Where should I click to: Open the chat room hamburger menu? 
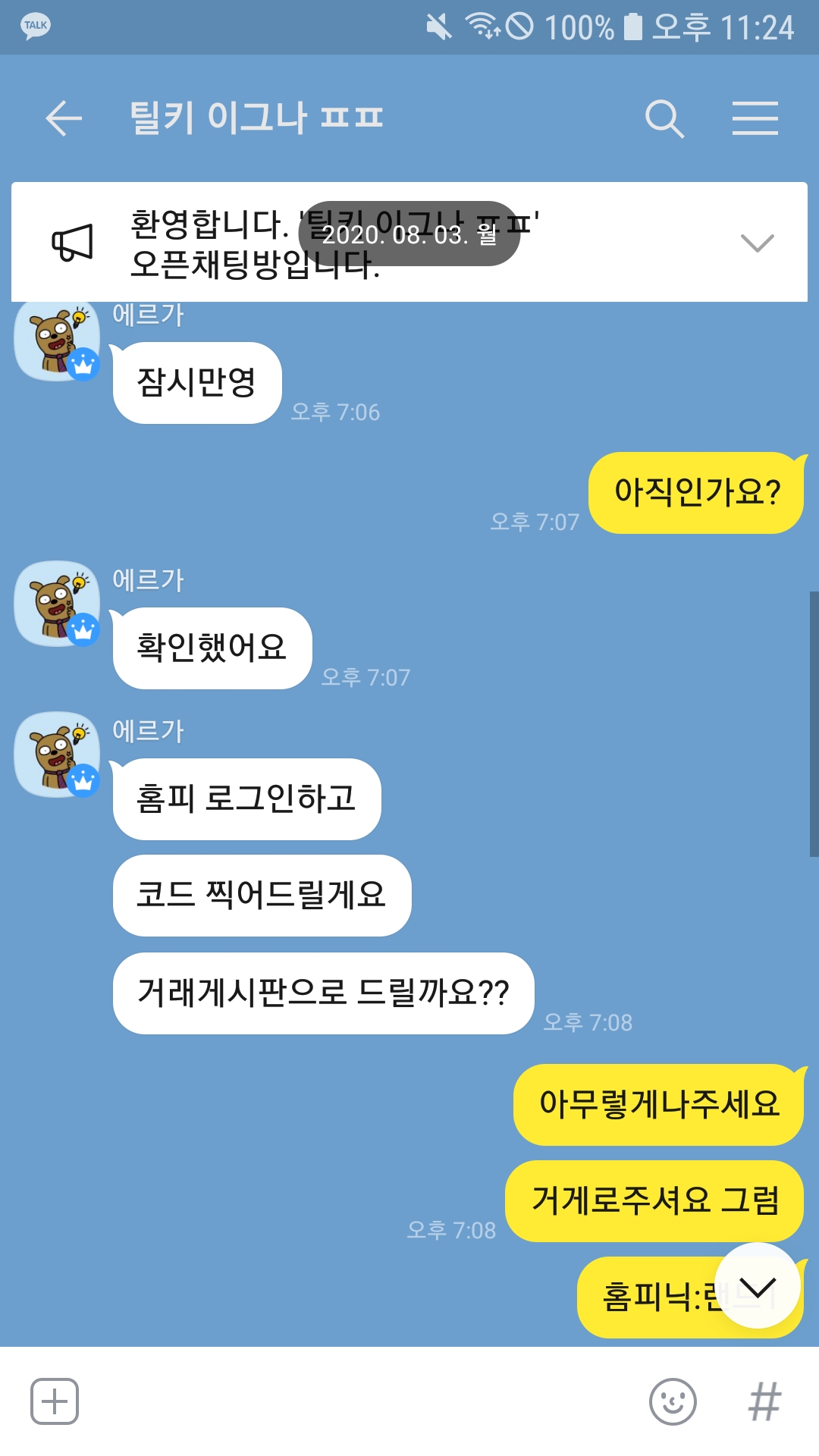point(755,118)
